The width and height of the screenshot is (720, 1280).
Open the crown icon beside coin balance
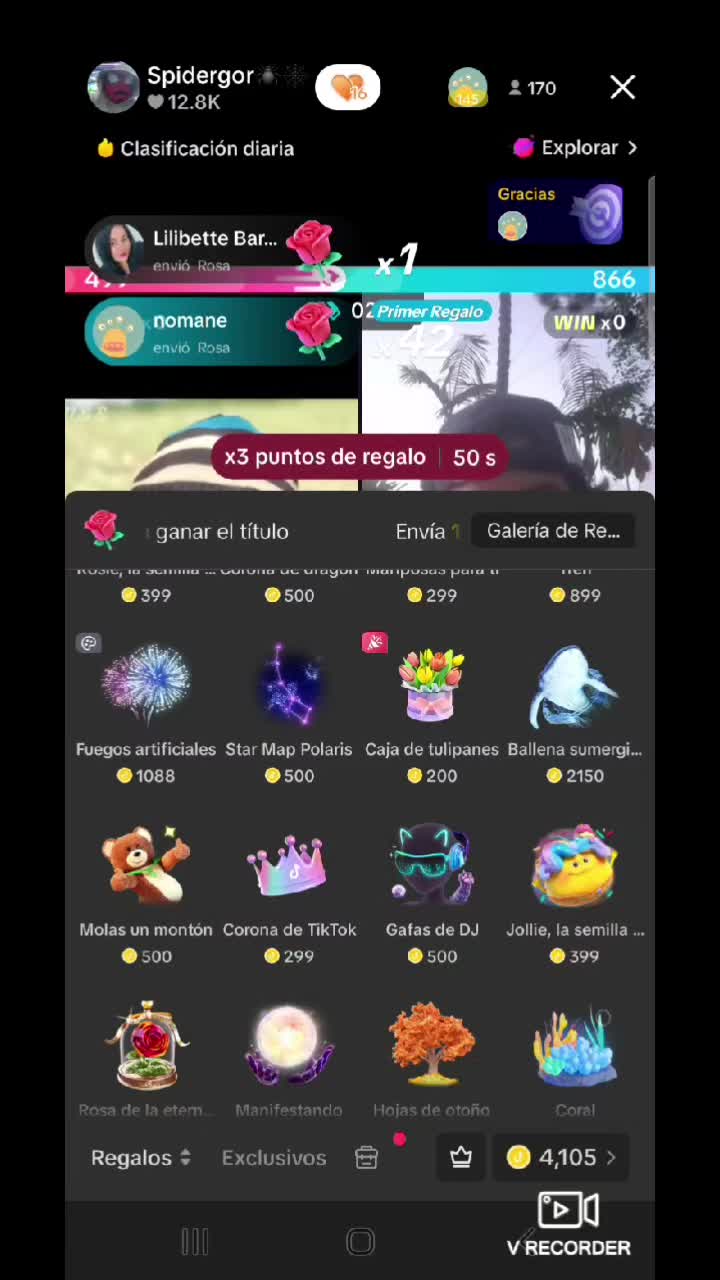click(461, 1157)
